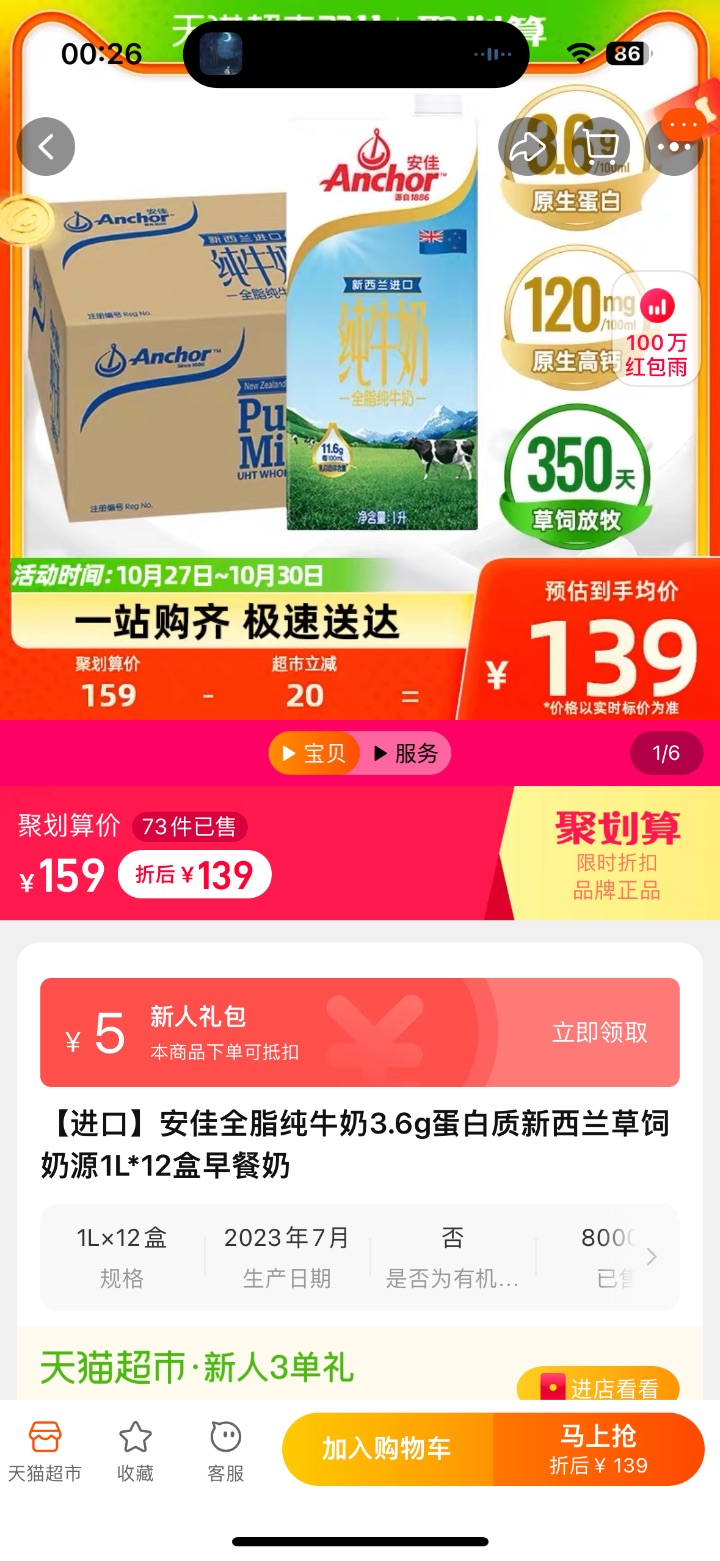720x1561 pixels.
Task: Share this product
Action: [x=527, y=147]
